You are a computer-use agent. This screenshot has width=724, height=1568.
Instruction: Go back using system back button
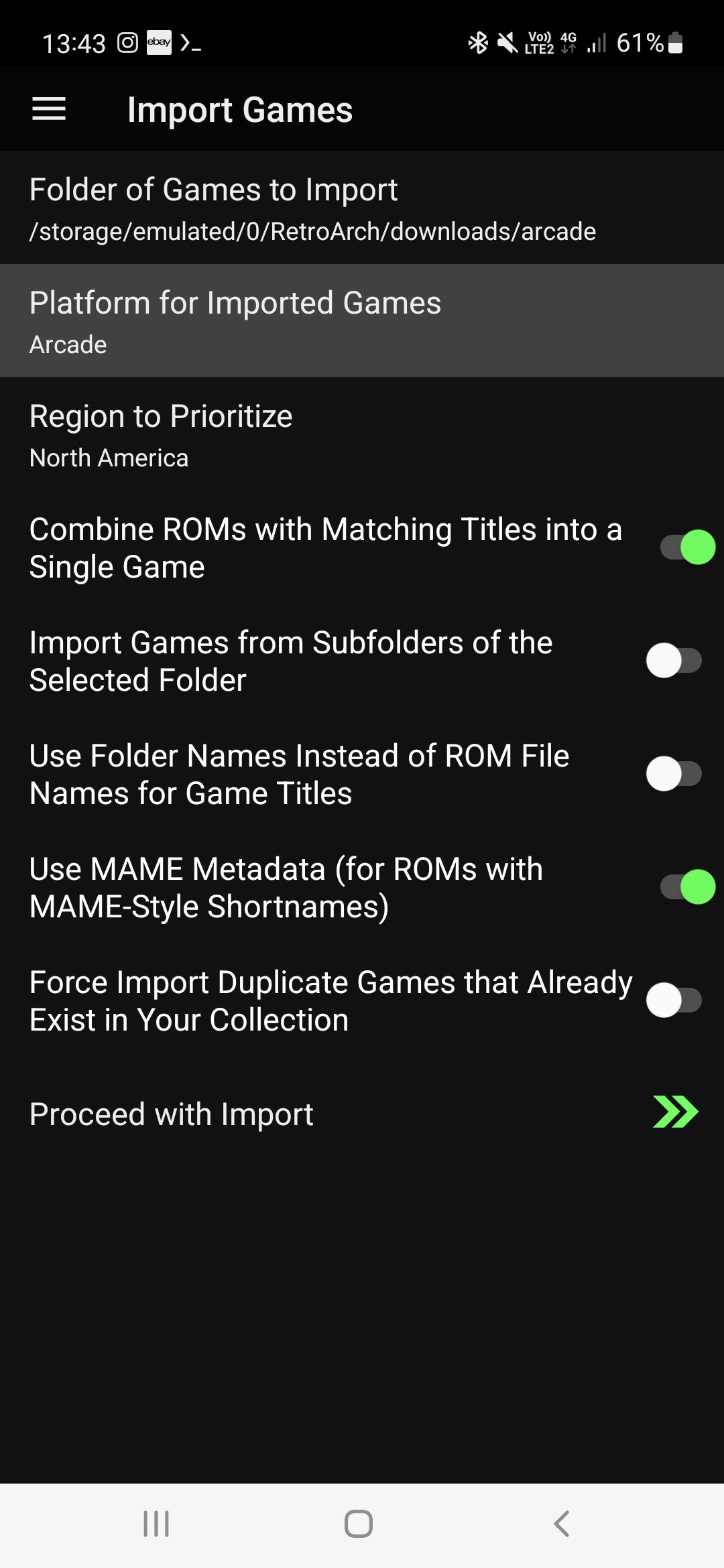[562, 1524]
